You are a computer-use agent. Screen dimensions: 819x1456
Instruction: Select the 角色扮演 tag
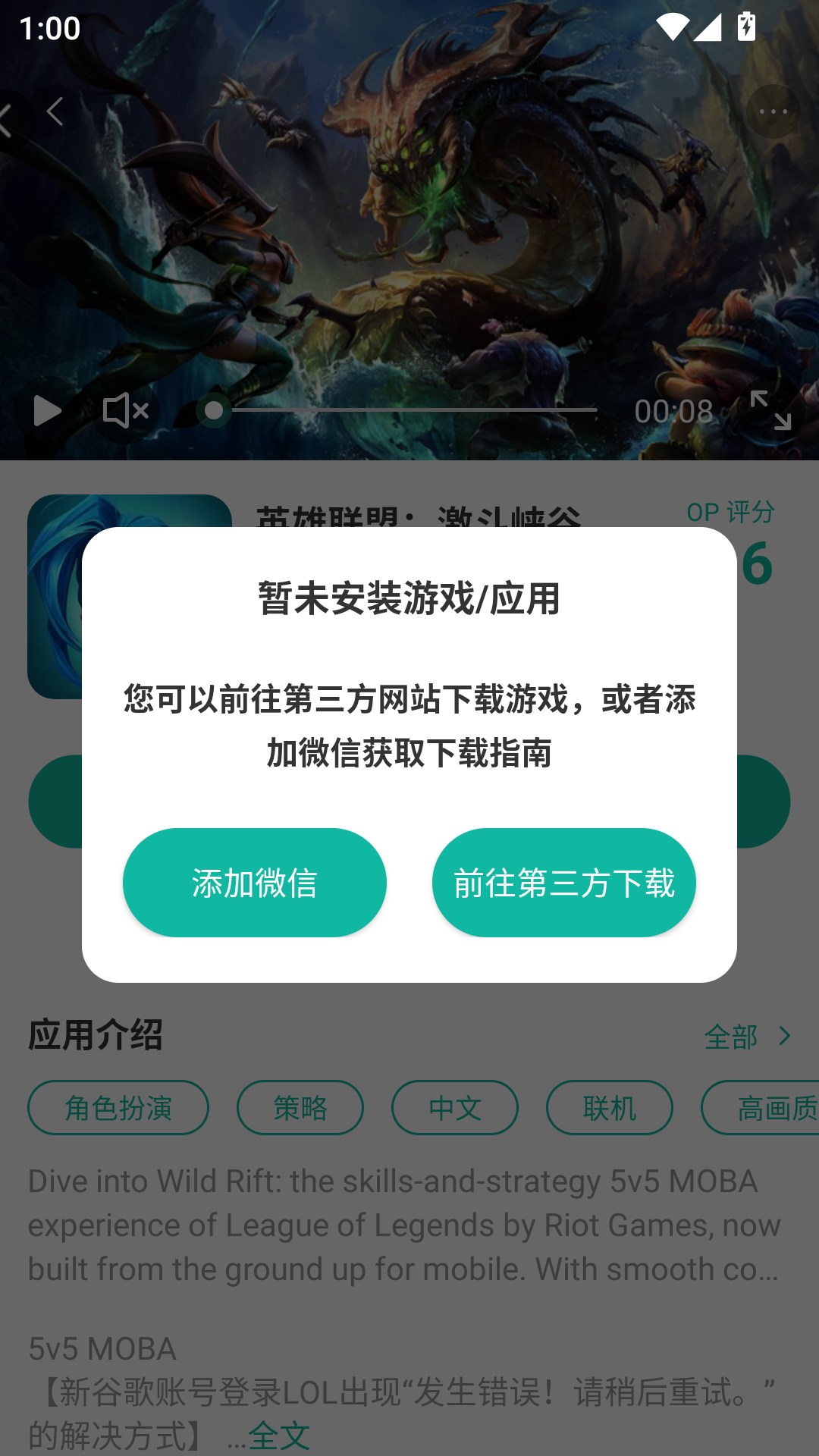(118, 1108)
